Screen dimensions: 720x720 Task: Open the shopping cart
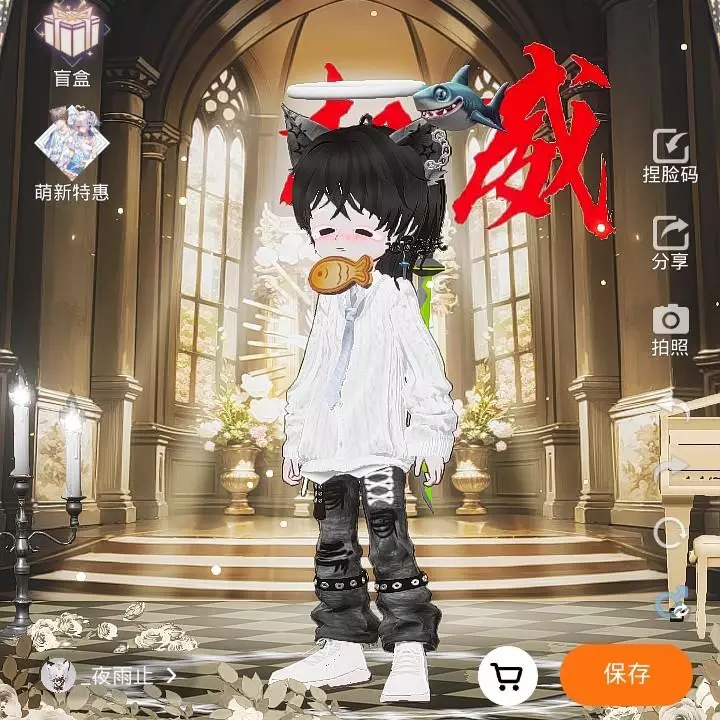tap(508, 677)
